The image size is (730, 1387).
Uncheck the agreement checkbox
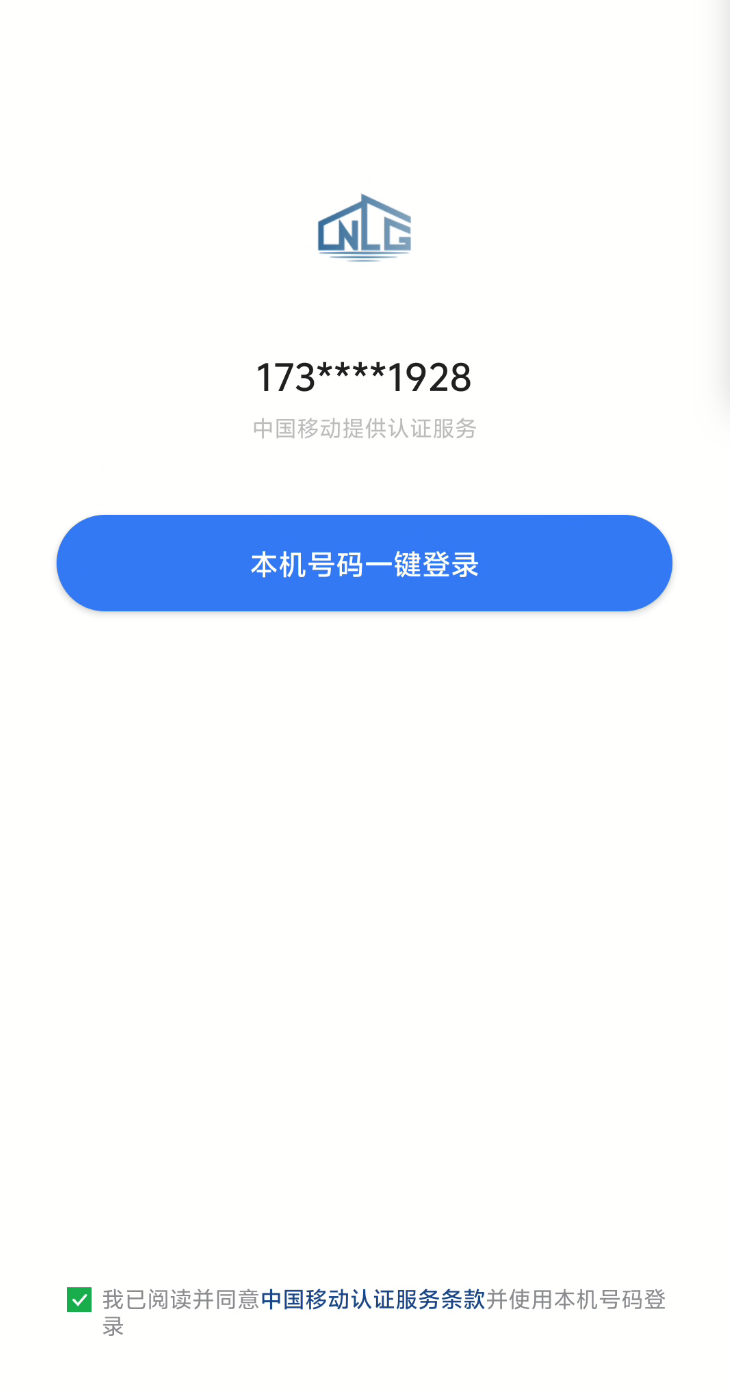click(79, 1300)
